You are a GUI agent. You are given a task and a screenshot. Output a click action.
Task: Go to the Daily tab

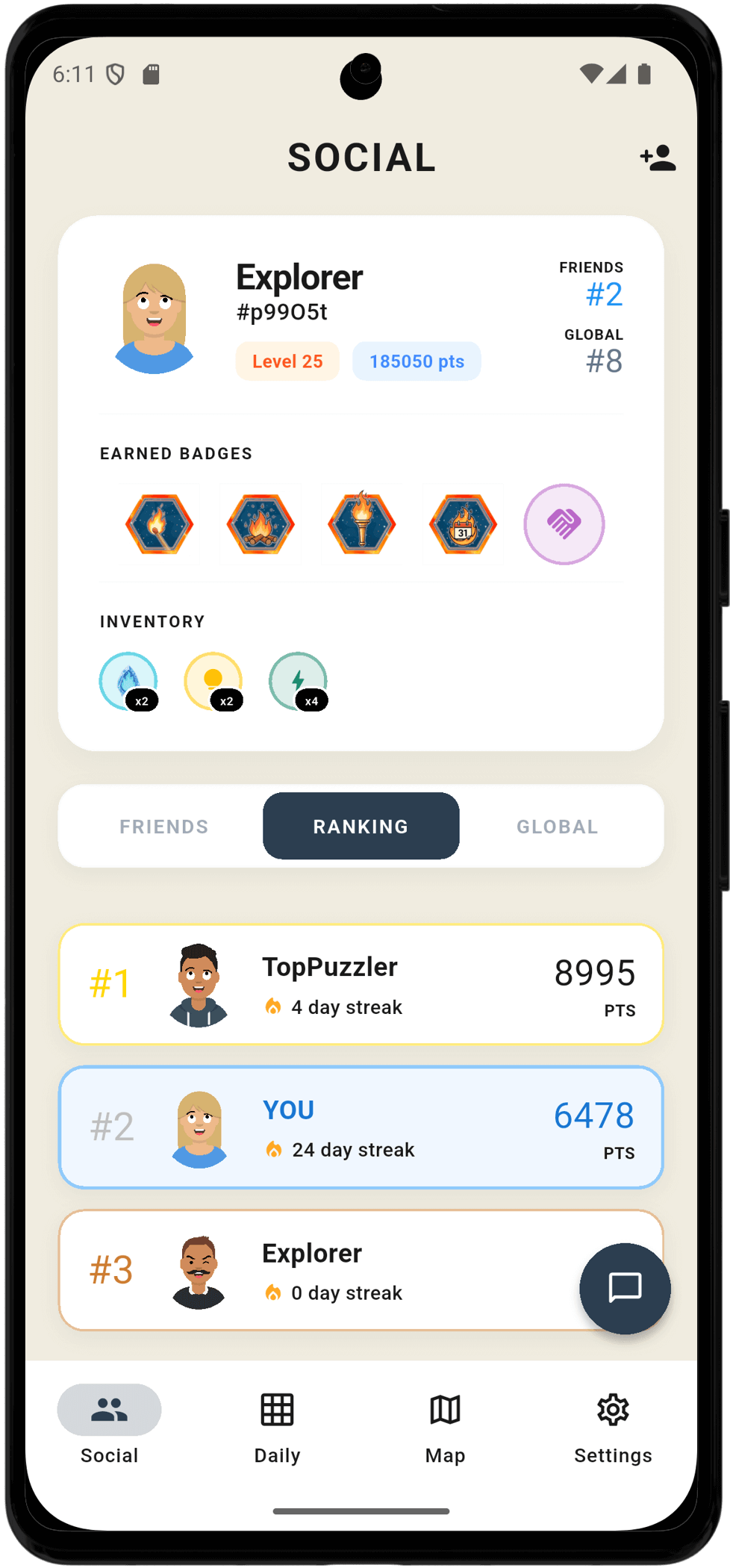[277, 1428]
